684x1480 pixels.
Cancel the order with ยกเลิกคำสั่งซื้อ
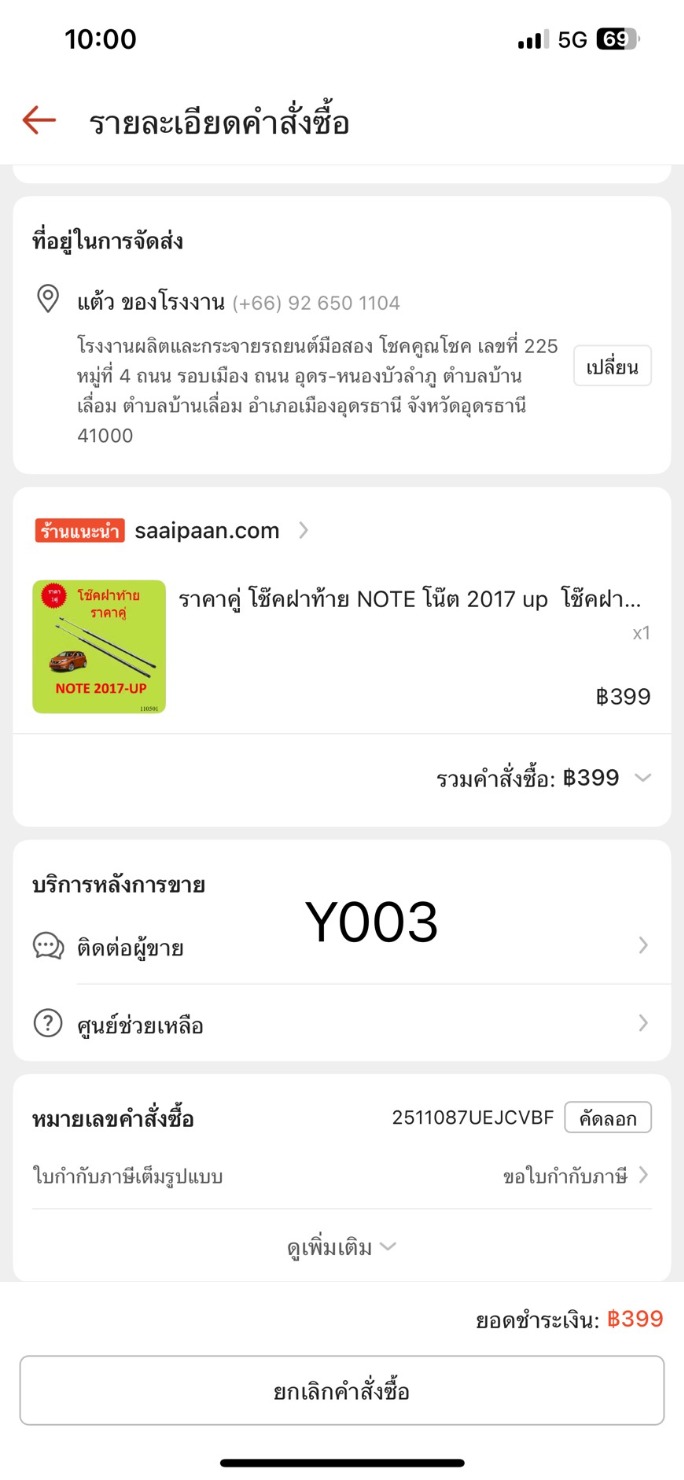coord(341,1391)
